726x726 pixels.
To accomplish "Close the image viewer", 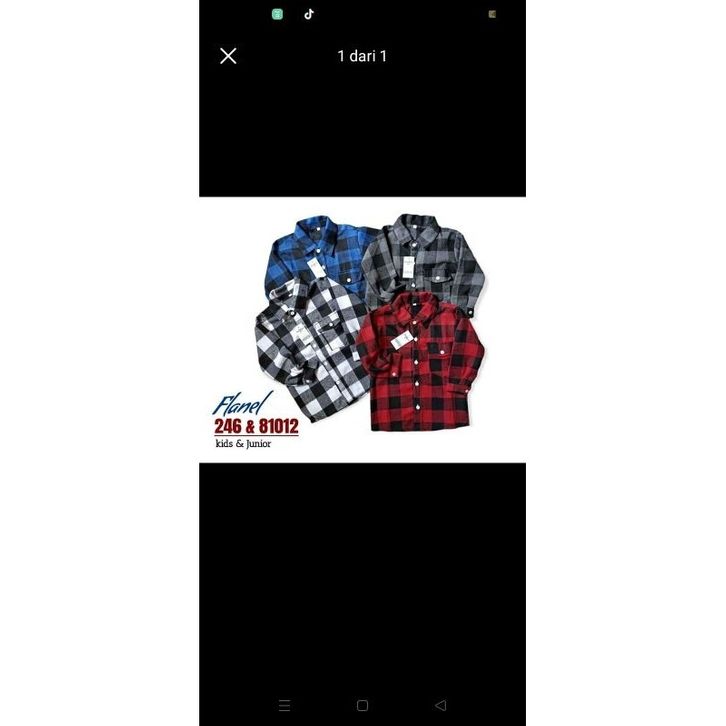I will (x=228, y=56).
